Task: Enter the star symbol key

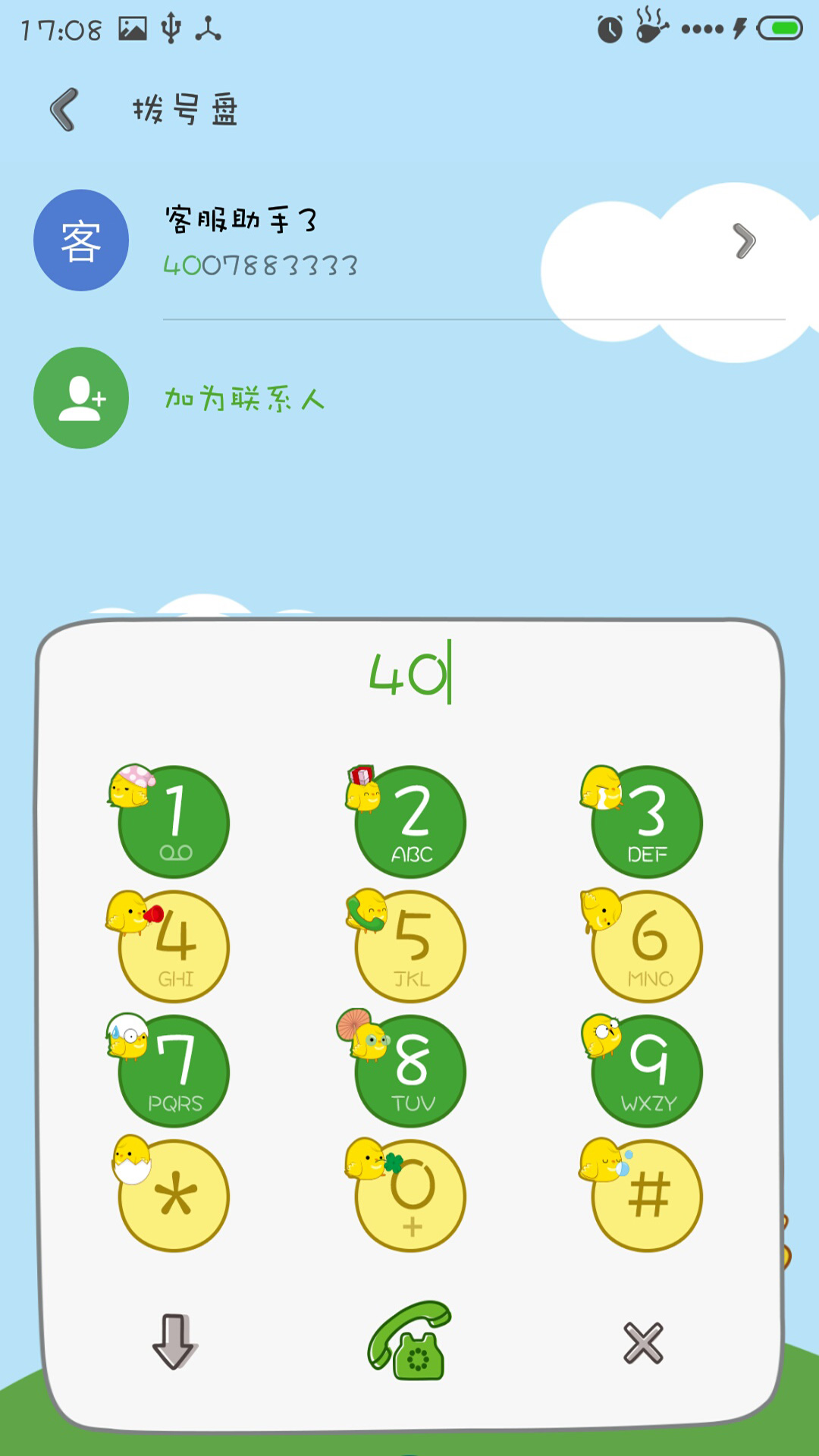Action: 174,1196
